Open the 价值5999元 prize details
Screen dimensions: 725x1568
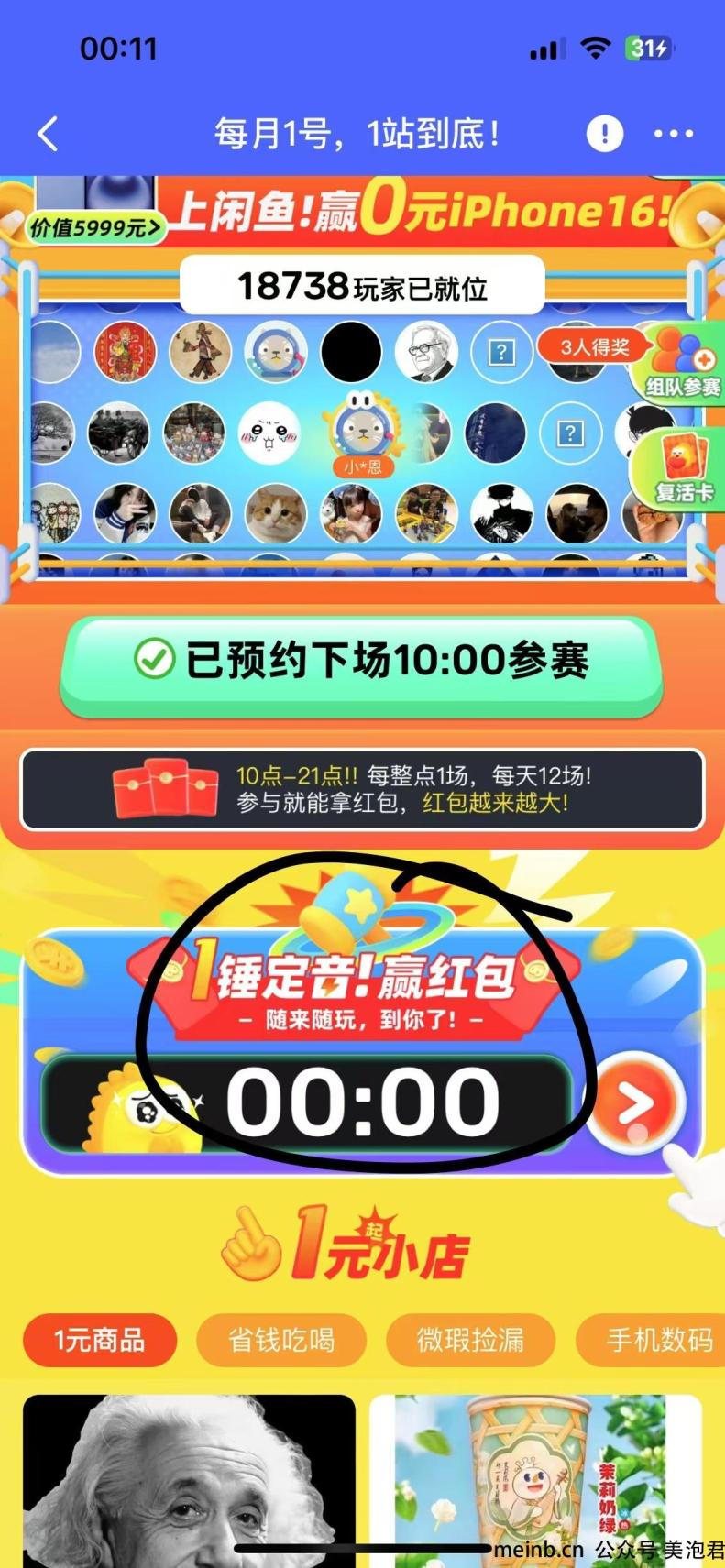[x=93, y=227]
